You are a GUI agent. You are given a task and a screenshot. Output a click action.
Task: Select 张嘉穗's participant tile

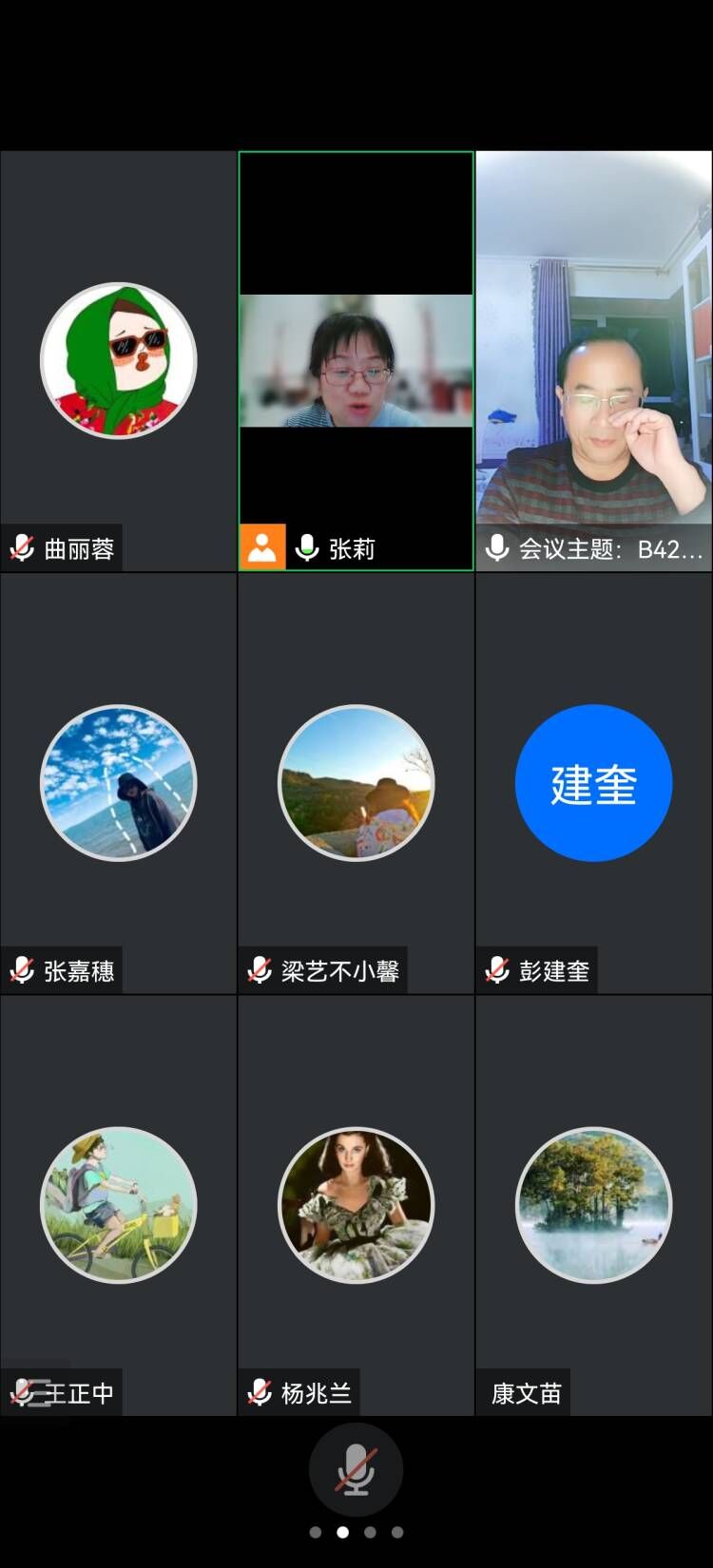118,783
